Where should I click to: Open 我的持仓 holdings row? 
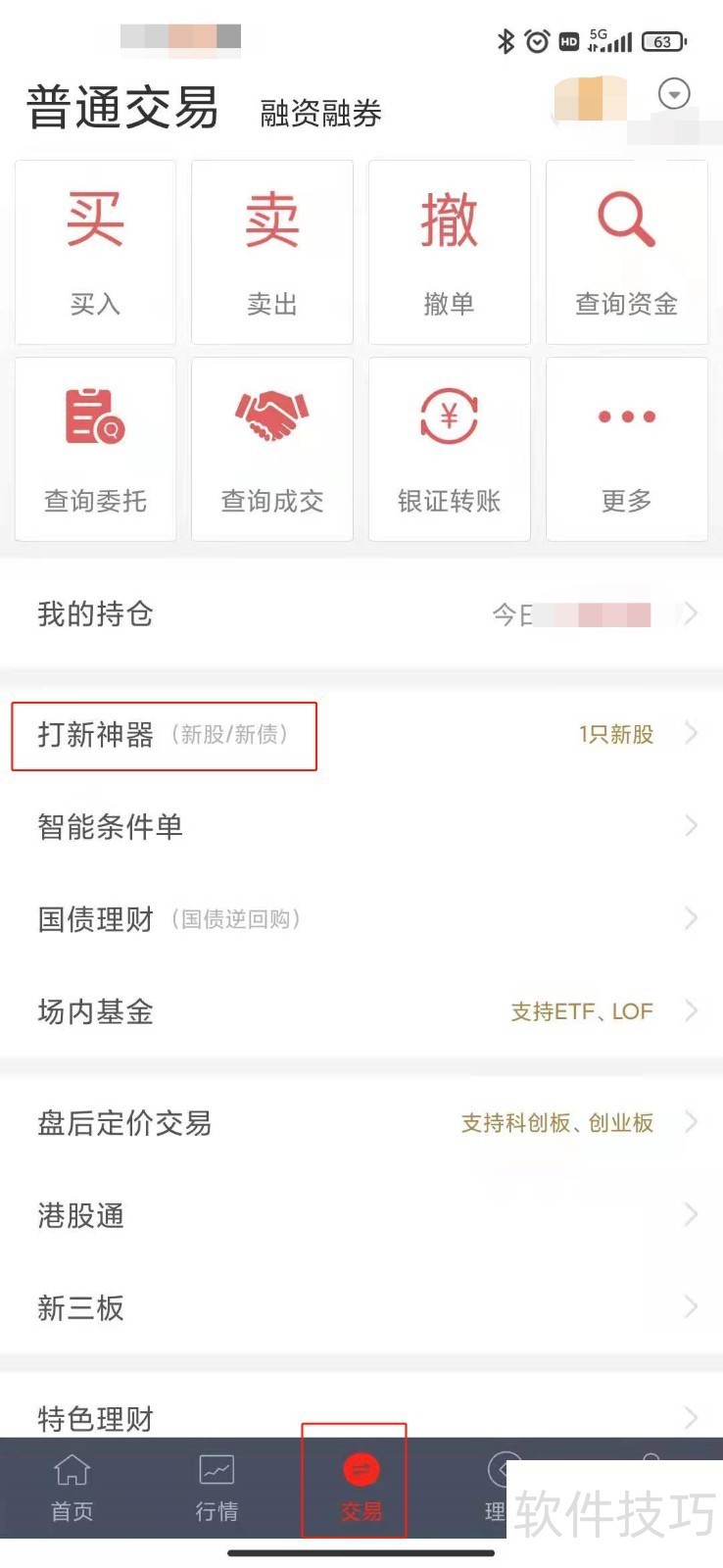361,614
